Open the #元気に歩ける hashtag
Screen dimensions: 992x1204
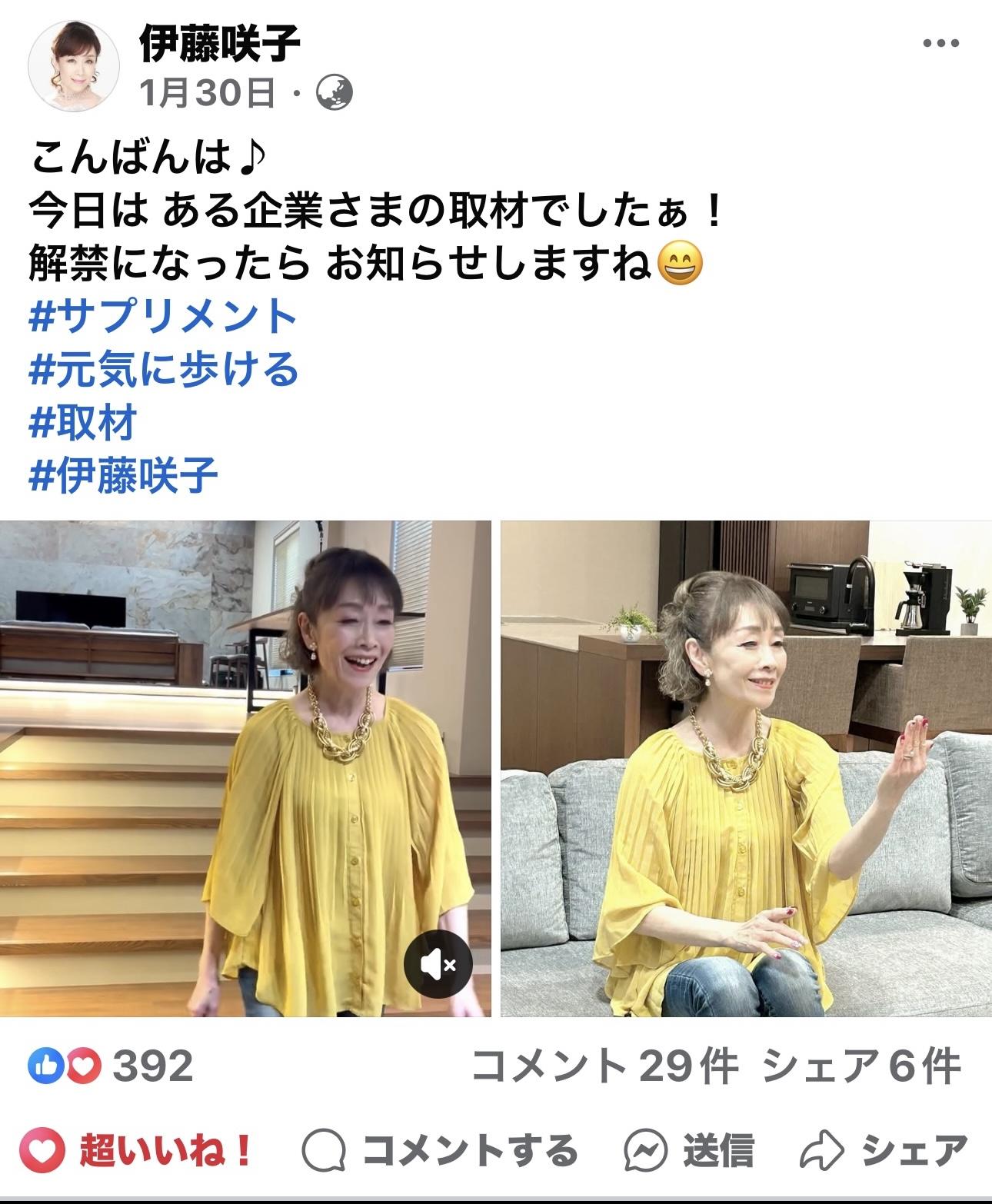163,370
